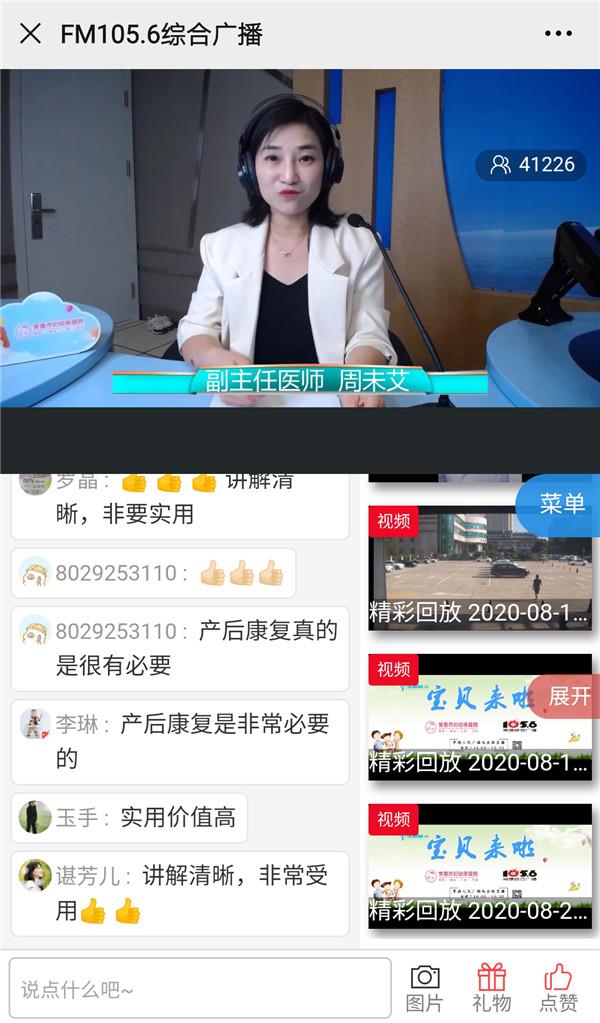Viewport: 600px width, 1023px height.
Task: Play the parking lot 精彩回放 video
Action: [480, 567]
